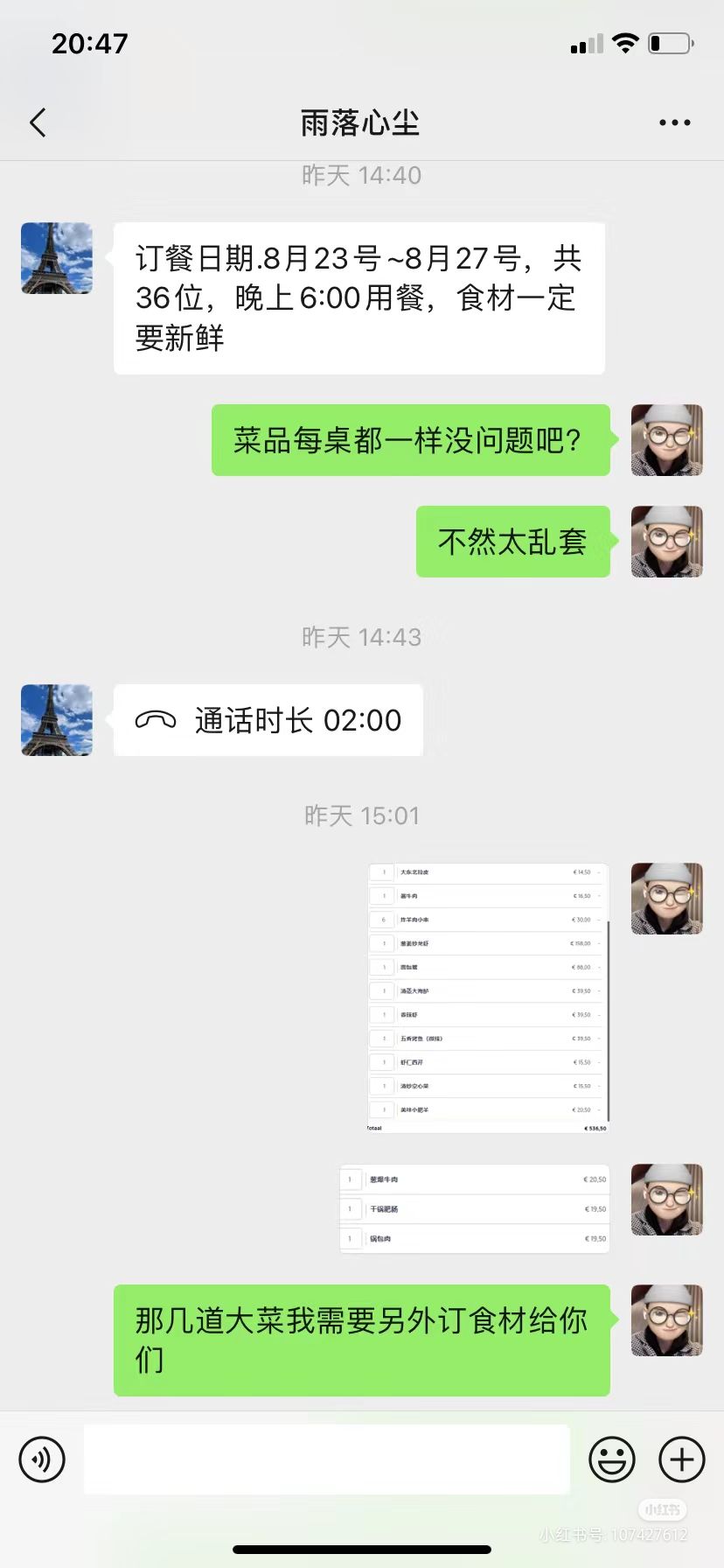Image resolution: width=724 pixels, height=1568 pixels.
Task: View the smaller three-dish order image
Action: [x=475, y=1208]
